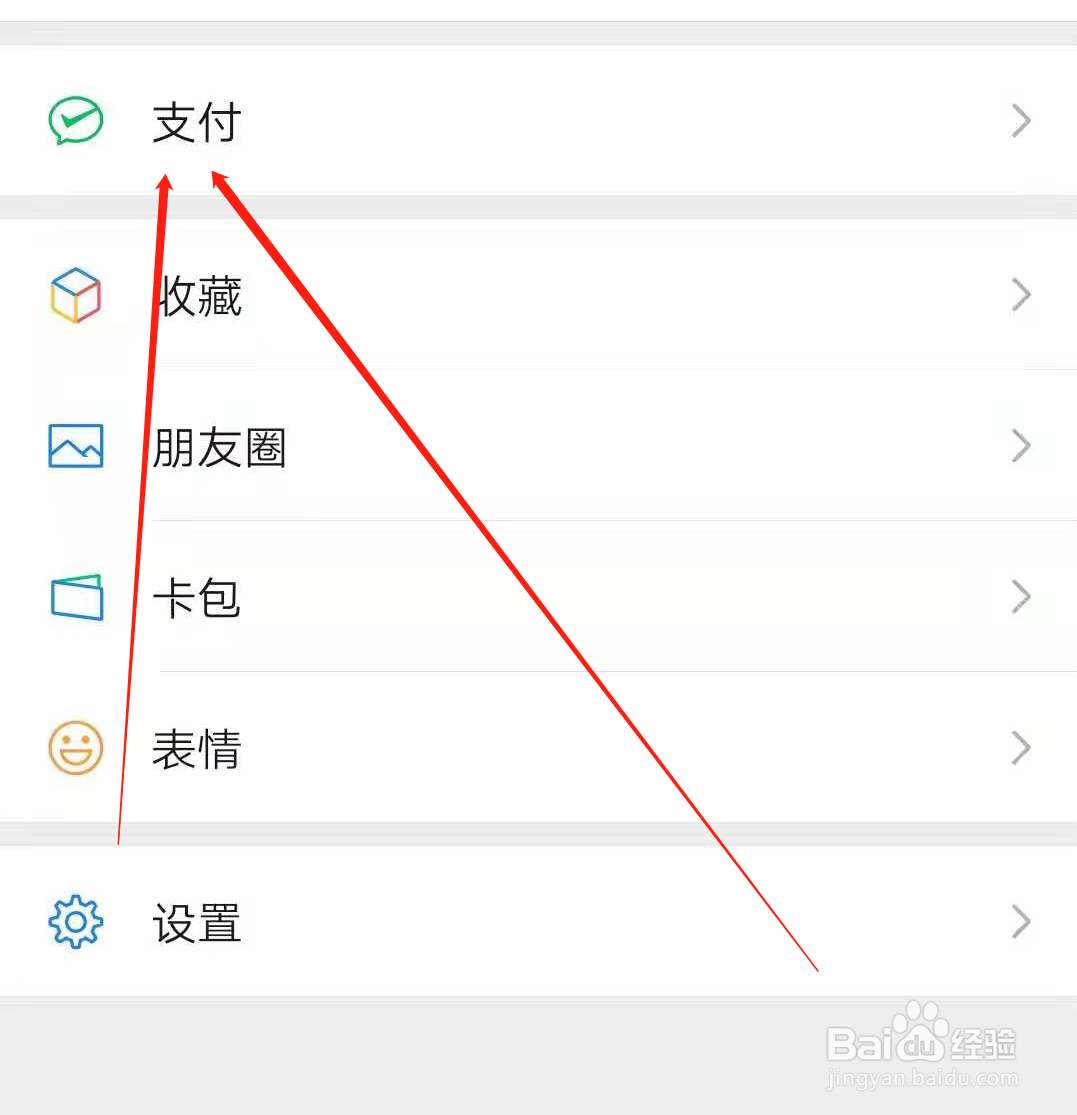This screenshot has width=1077, height=1115.
Task: Click the 表情 smiley sticker icon
Action: coord(75,748)
